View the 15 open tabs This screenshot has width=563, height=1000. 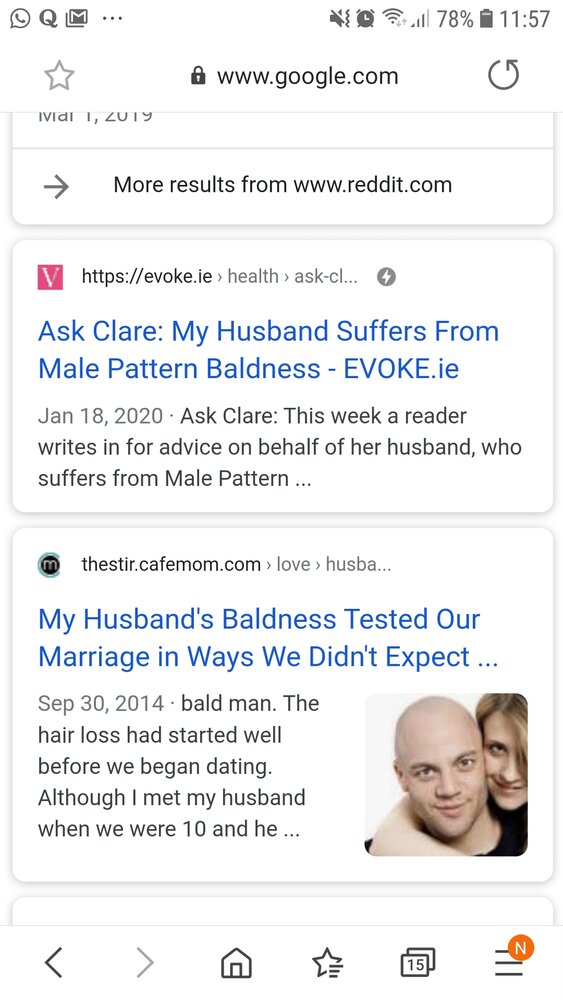click(x=418, y=963)
